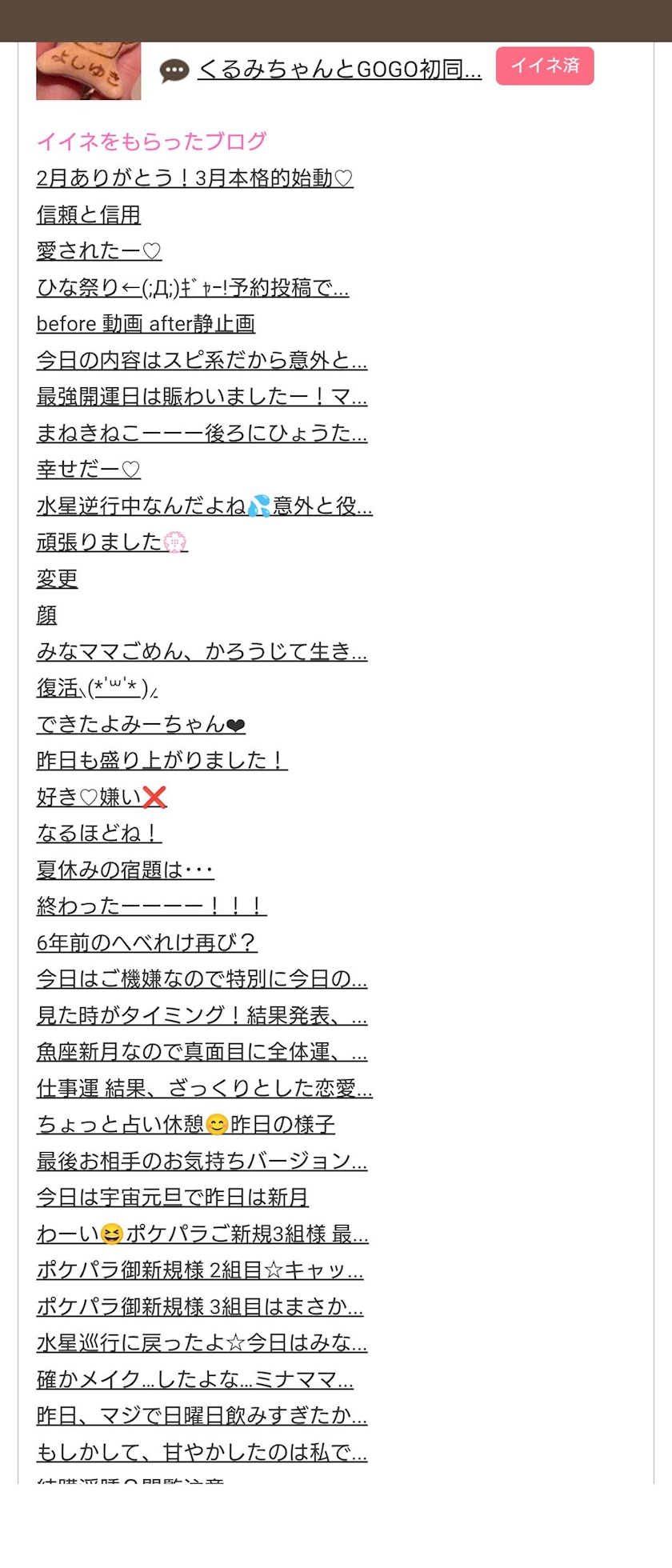Open the 顔 blog post

pos(46,615)
